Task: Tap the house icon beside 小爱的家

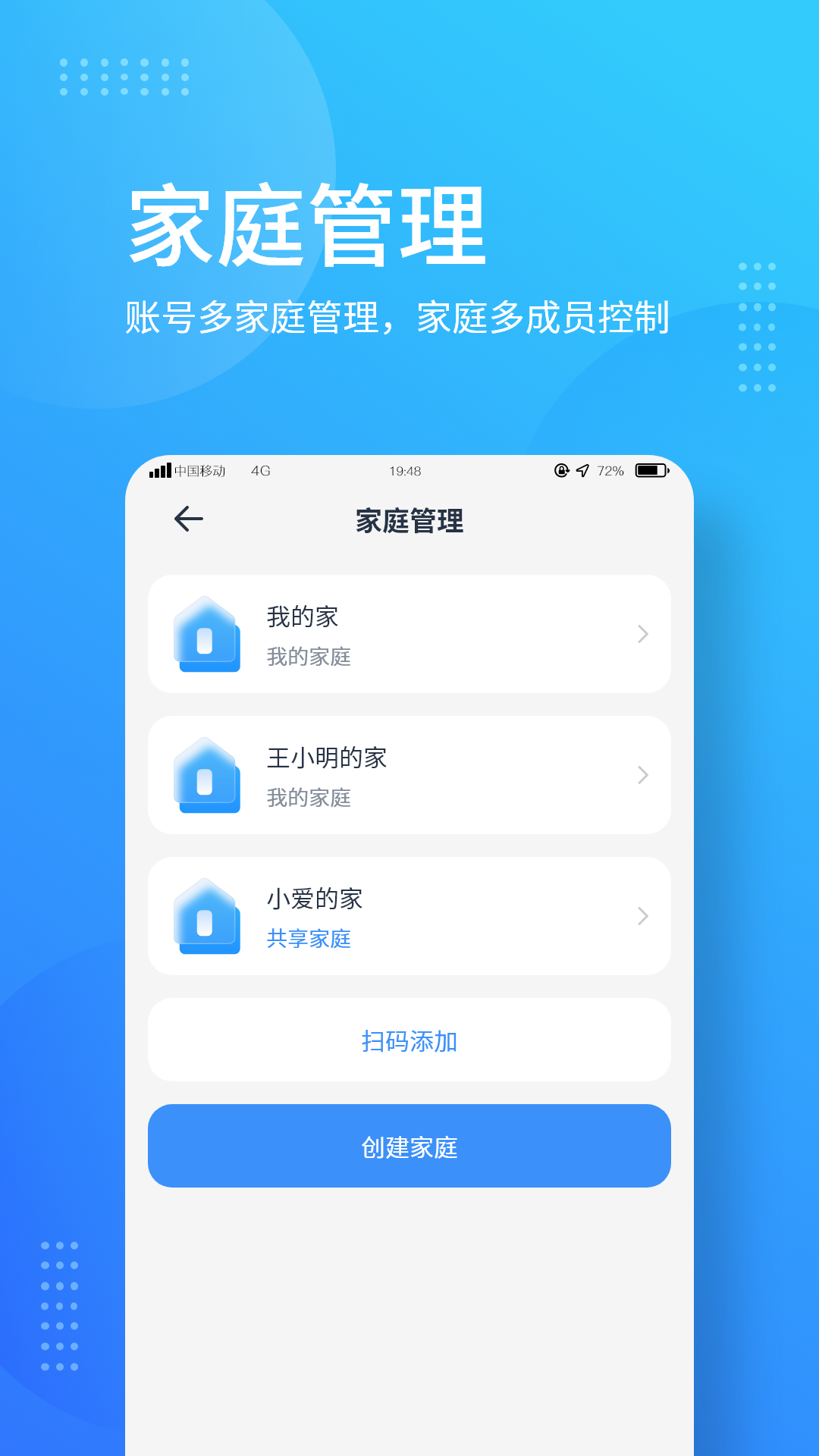Action: [x=205, y=917]
